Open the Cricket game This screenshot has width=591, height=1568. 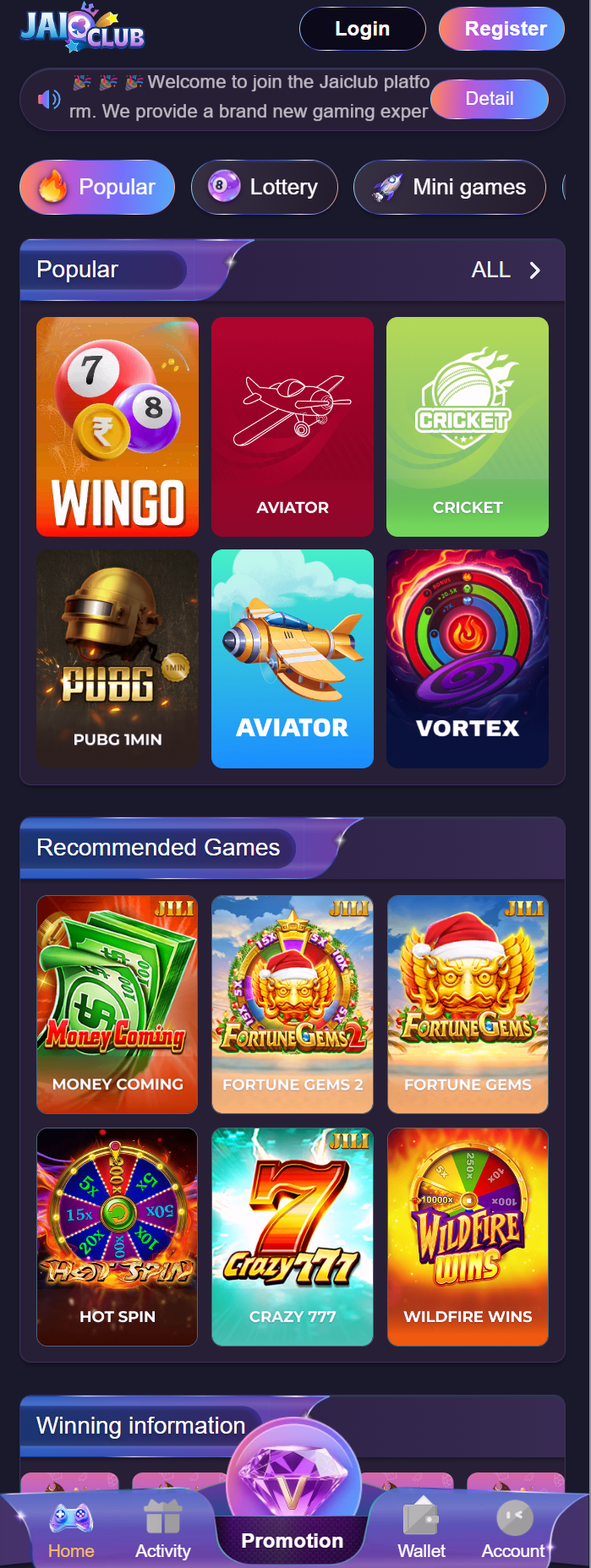(x=468, y=427)
